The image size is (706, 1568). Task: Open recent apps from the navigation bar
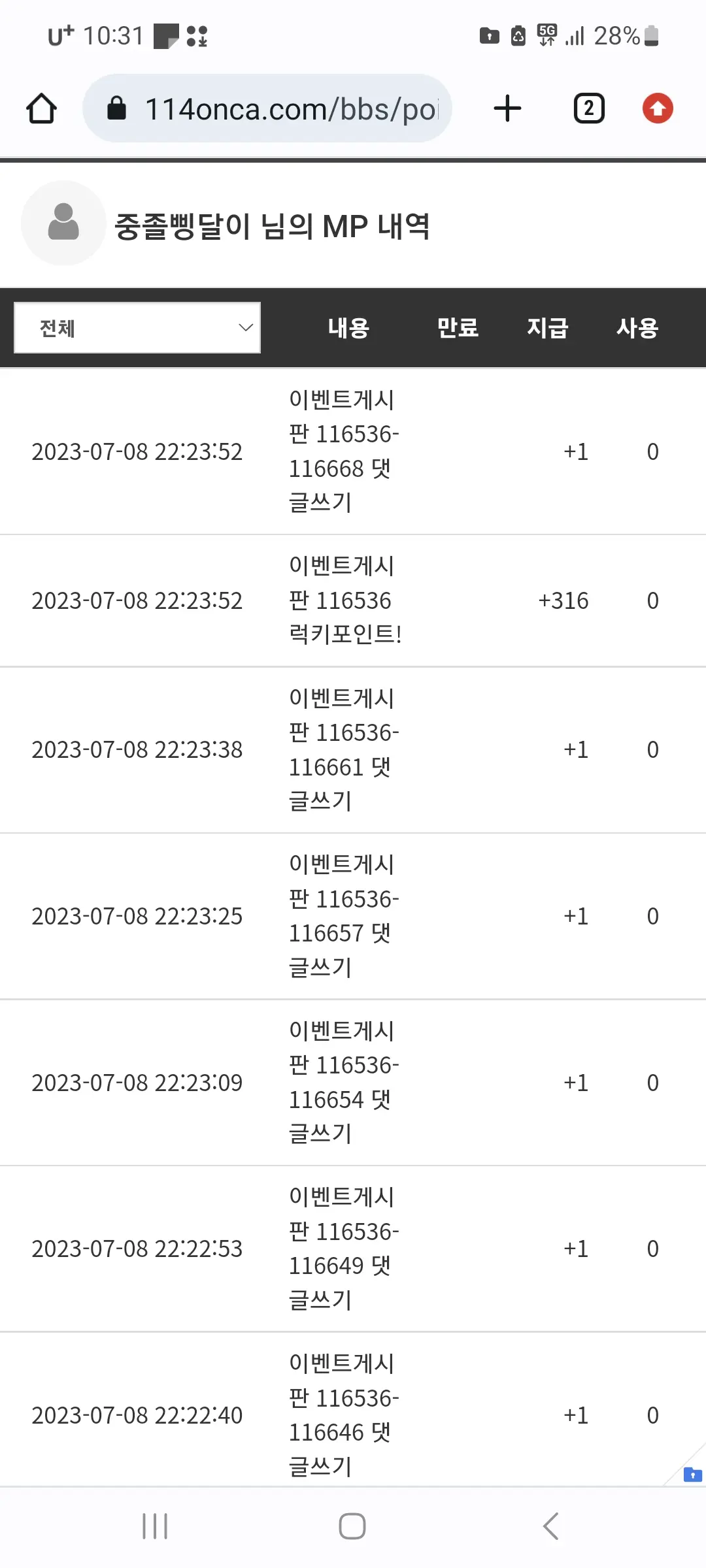(155, 1526)
